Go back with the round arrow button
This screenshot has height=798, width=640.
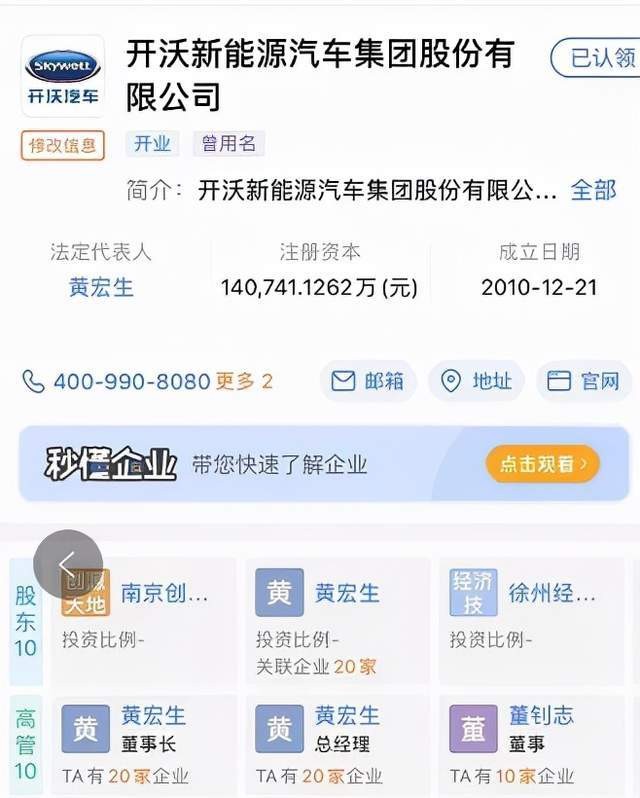coord(68,564)
